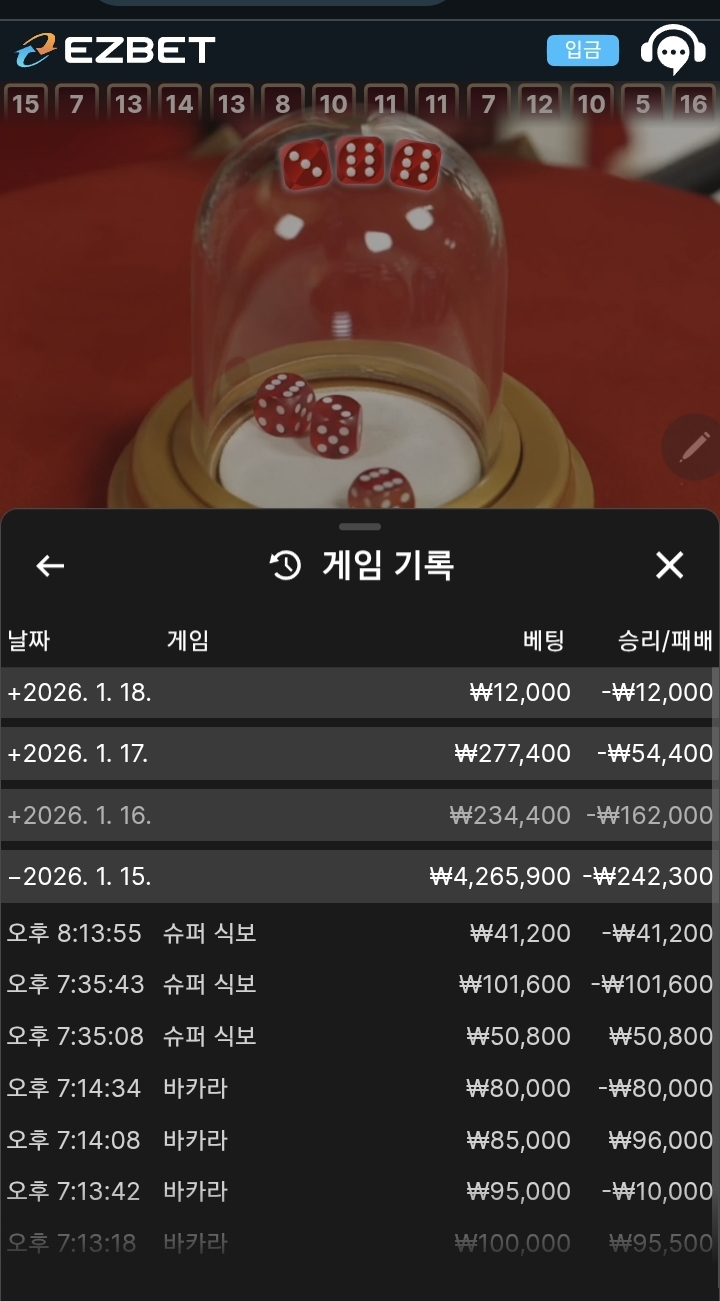
Task: Go back from 게임 기록 panel
Action: click(50, 566)
